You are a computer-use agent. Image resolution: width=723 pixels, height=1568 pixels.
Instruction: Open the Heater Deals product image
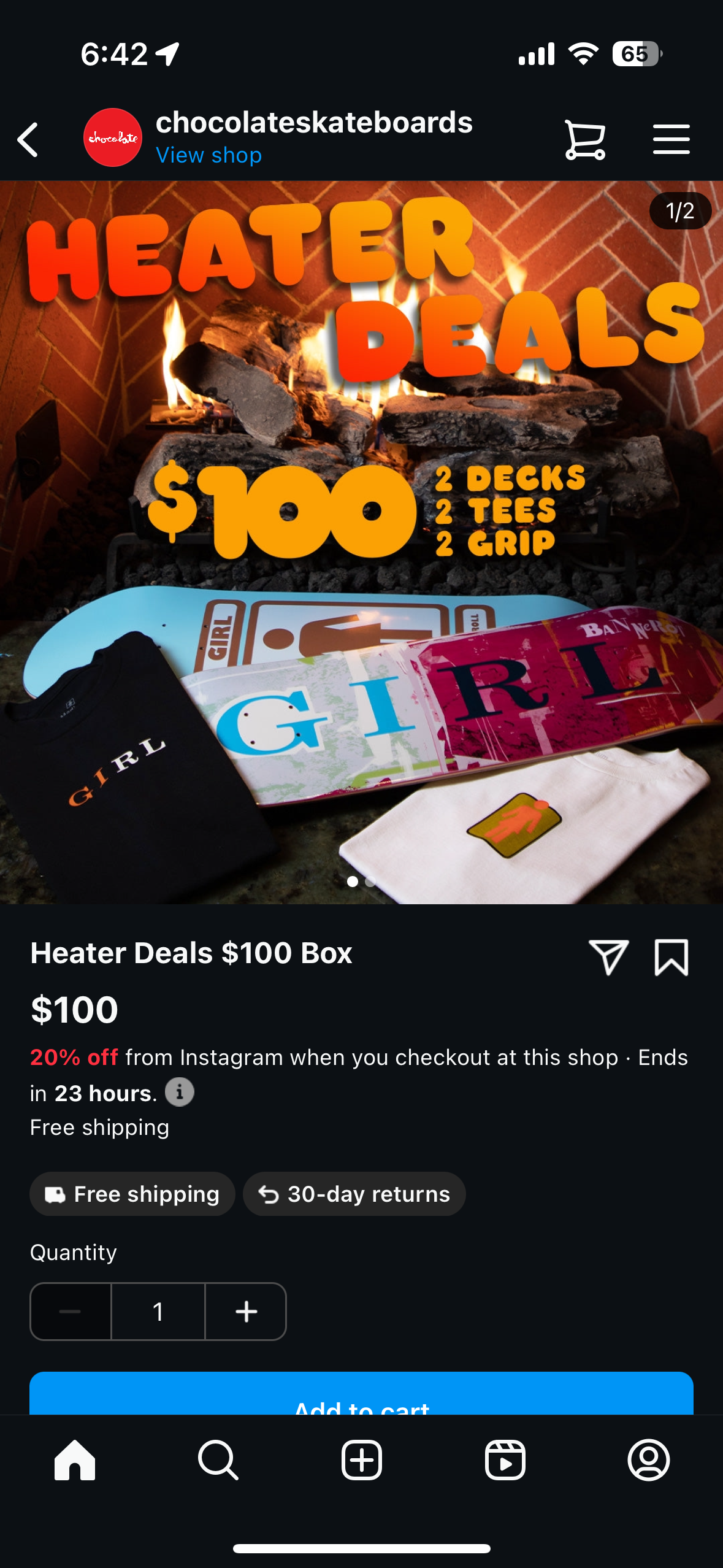point(361,542)
